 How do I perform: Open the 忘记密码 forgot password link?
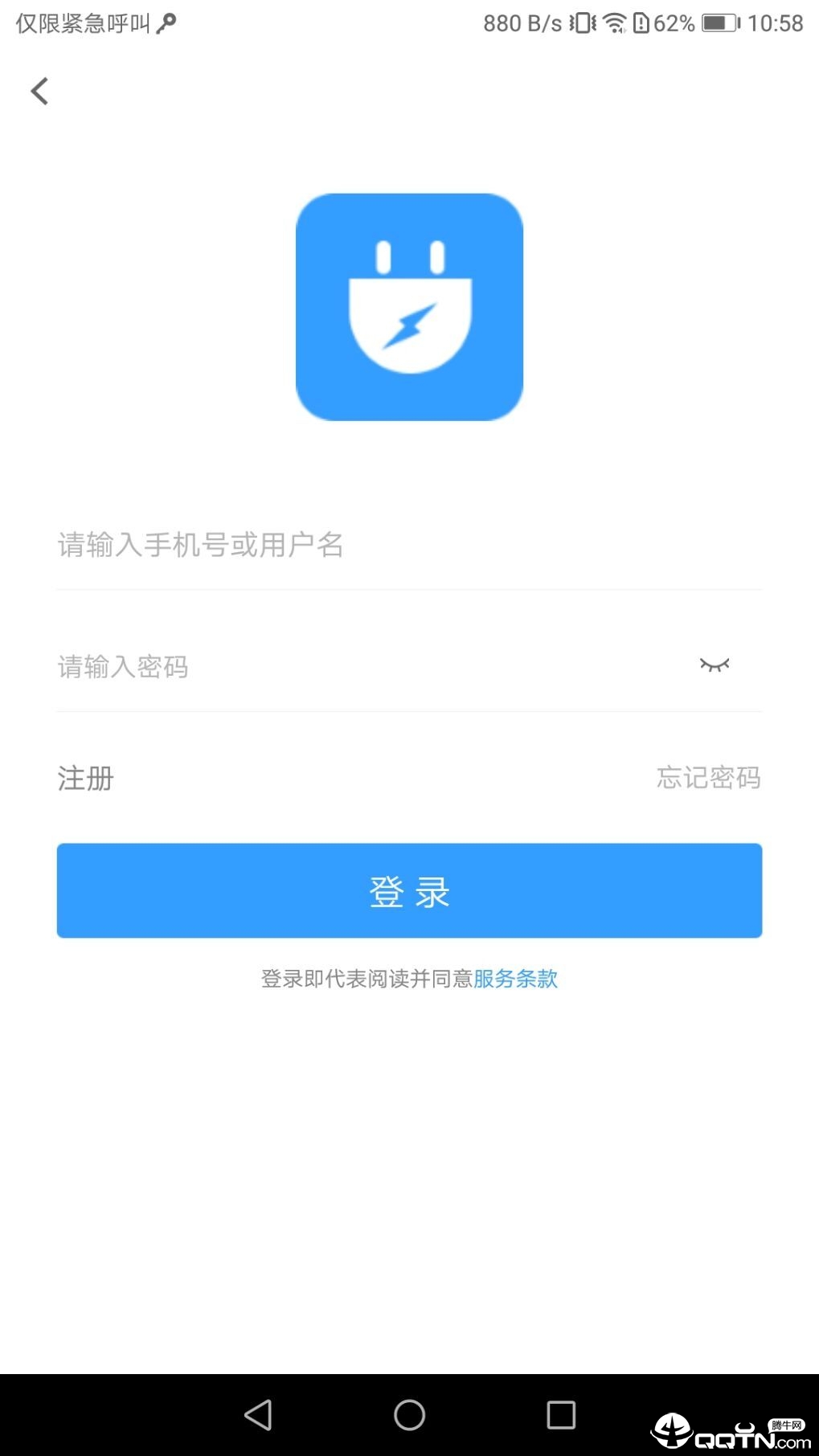[708, 778]
